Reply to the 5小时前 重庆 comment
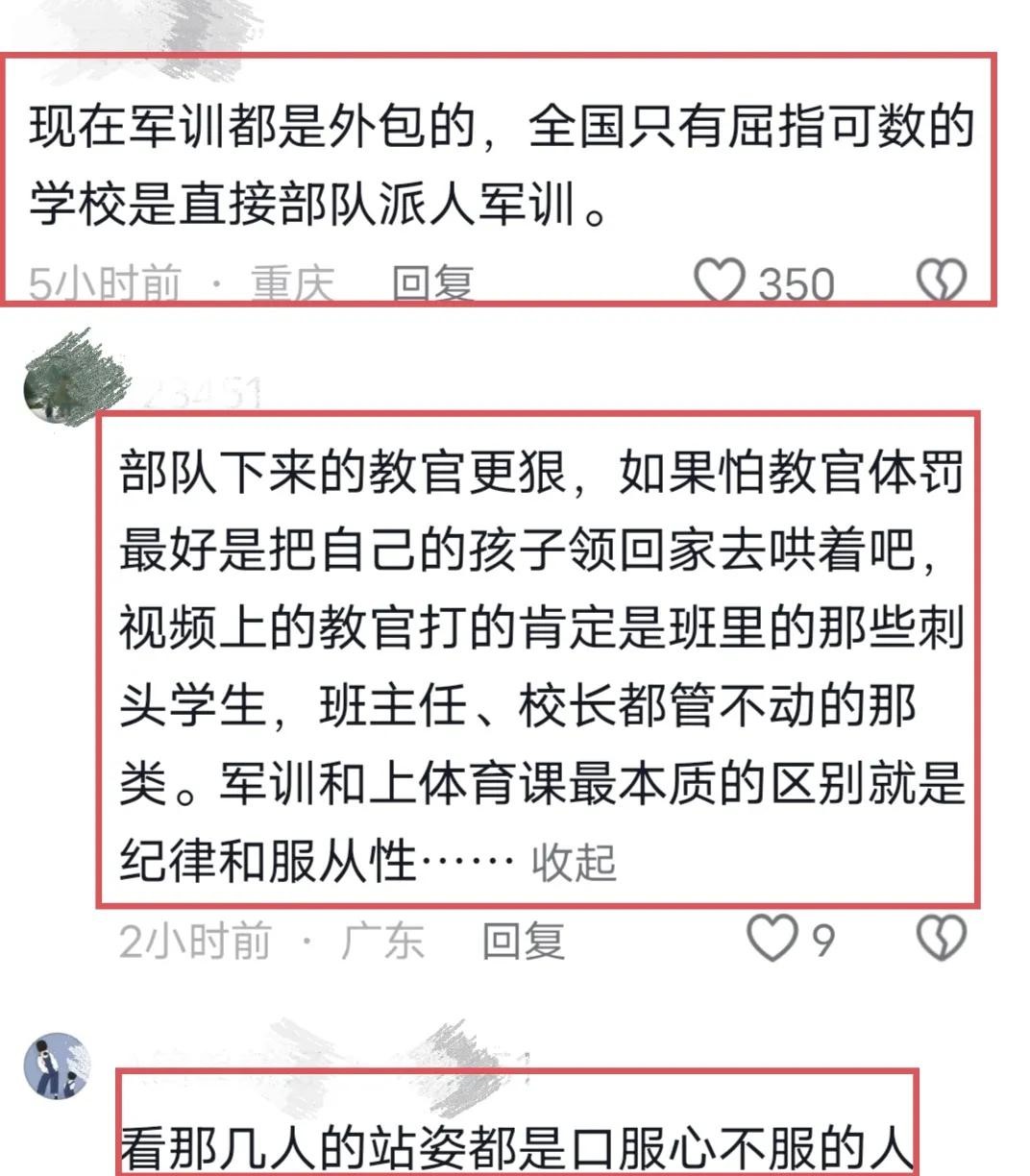The height and width of the screenshot is (1176, 1030). [432, 282]
